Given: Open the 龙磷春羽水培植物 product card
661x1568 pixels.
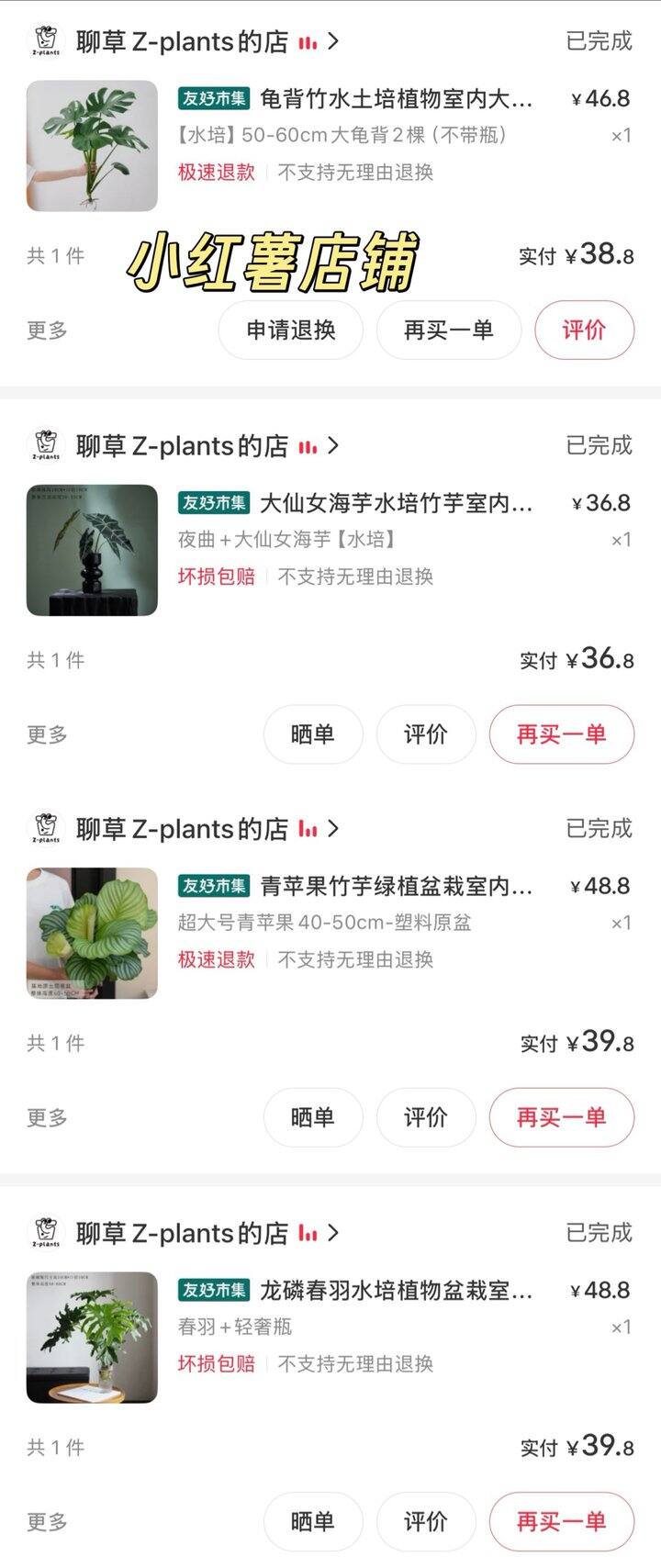Looking at the screenshot, I should [396, 1290].
